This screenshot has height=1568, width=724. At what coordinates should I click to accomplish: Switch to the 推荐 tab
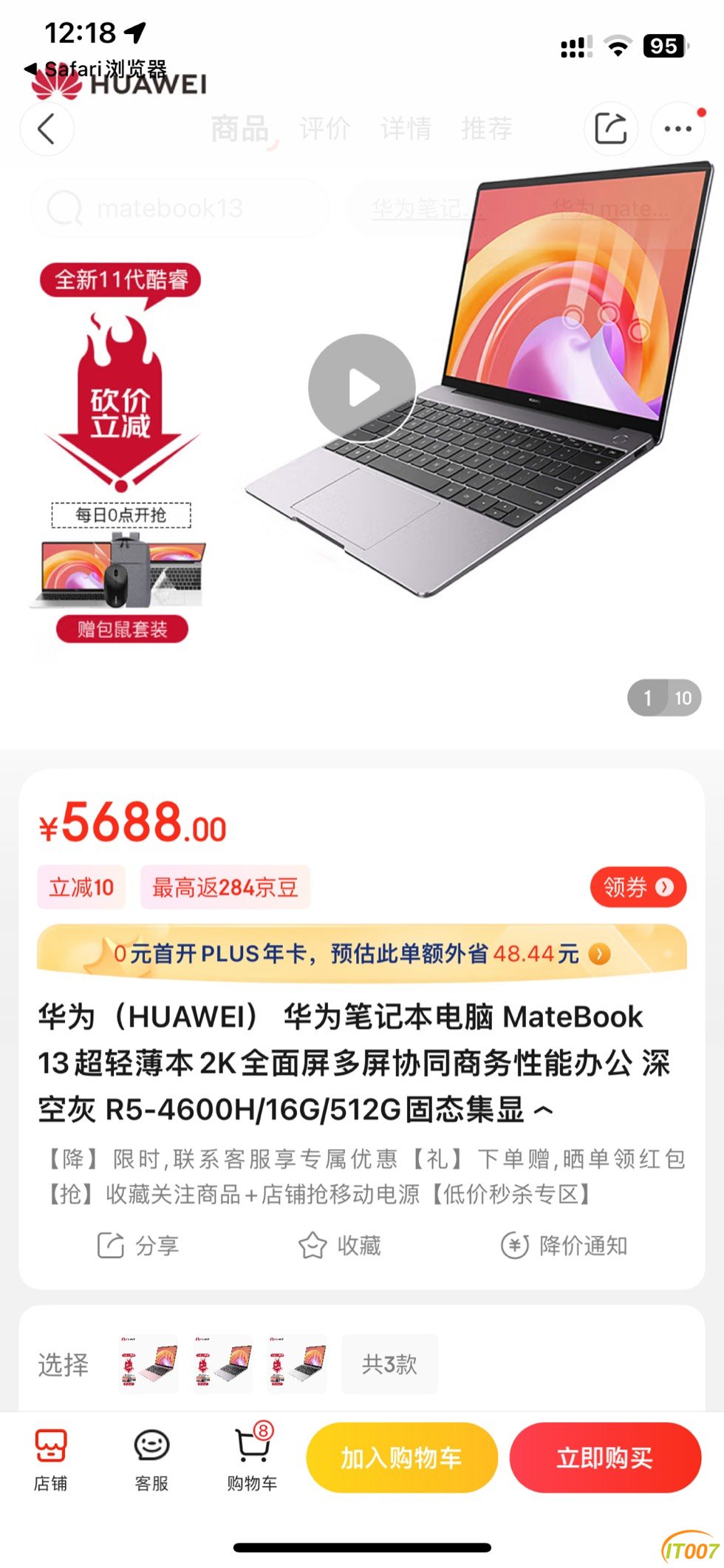tap(487, 129)
